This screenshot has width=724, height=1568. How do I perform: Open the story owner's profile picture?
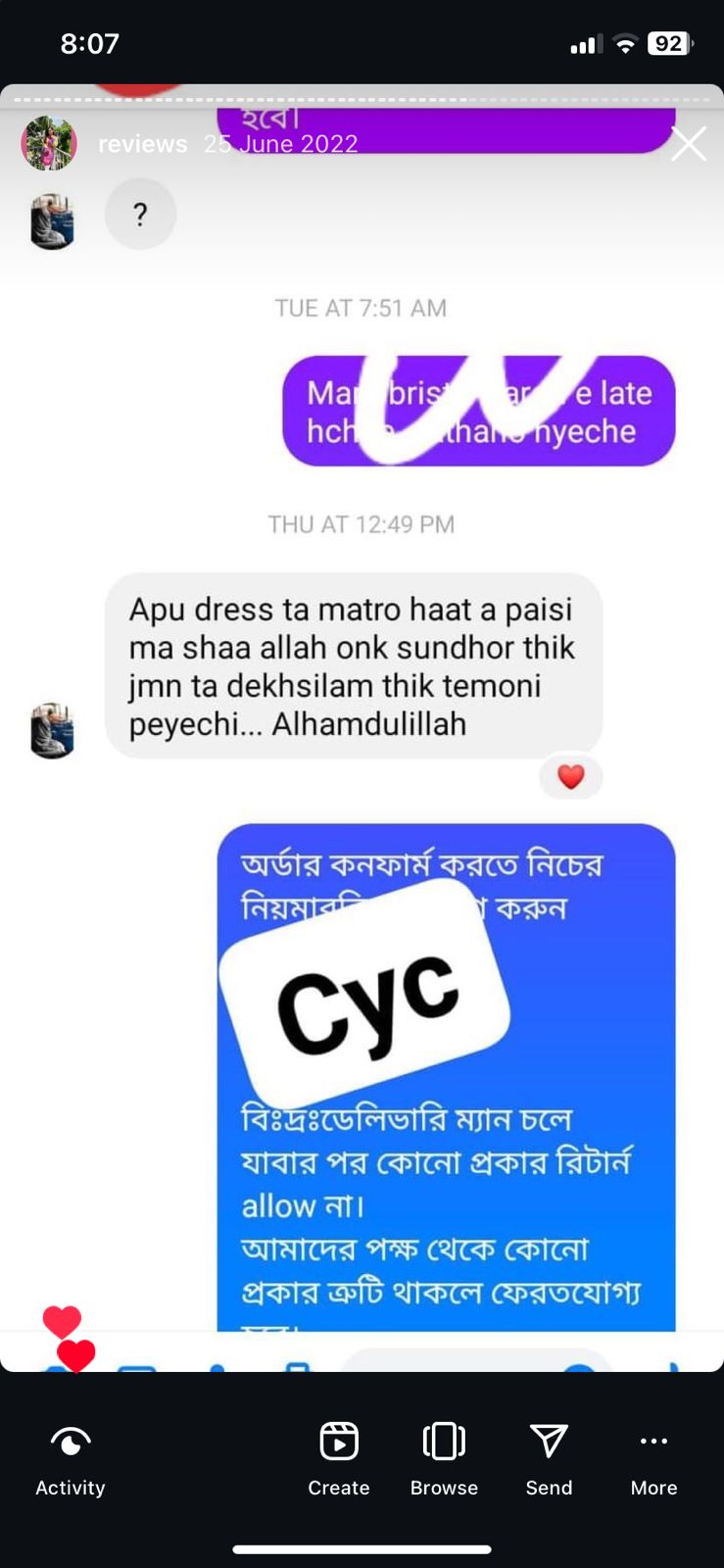pos(49,143)
